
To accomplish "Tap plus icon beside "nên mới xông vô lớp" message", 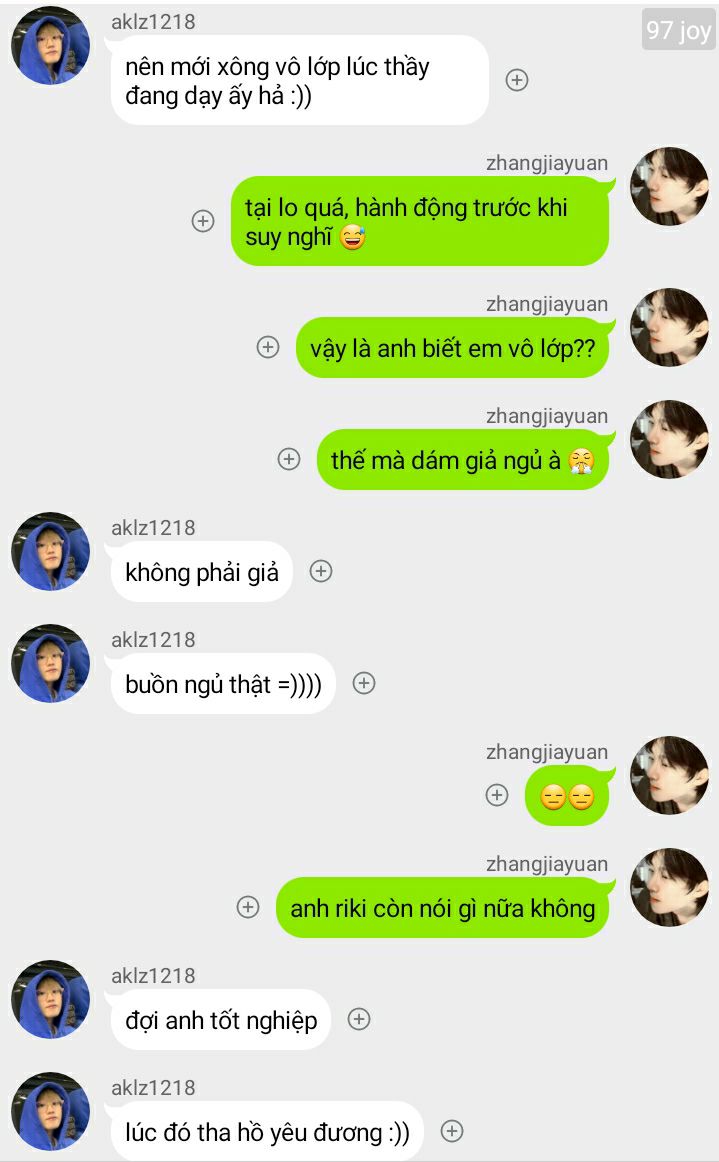I will click(x=517, y=80).
